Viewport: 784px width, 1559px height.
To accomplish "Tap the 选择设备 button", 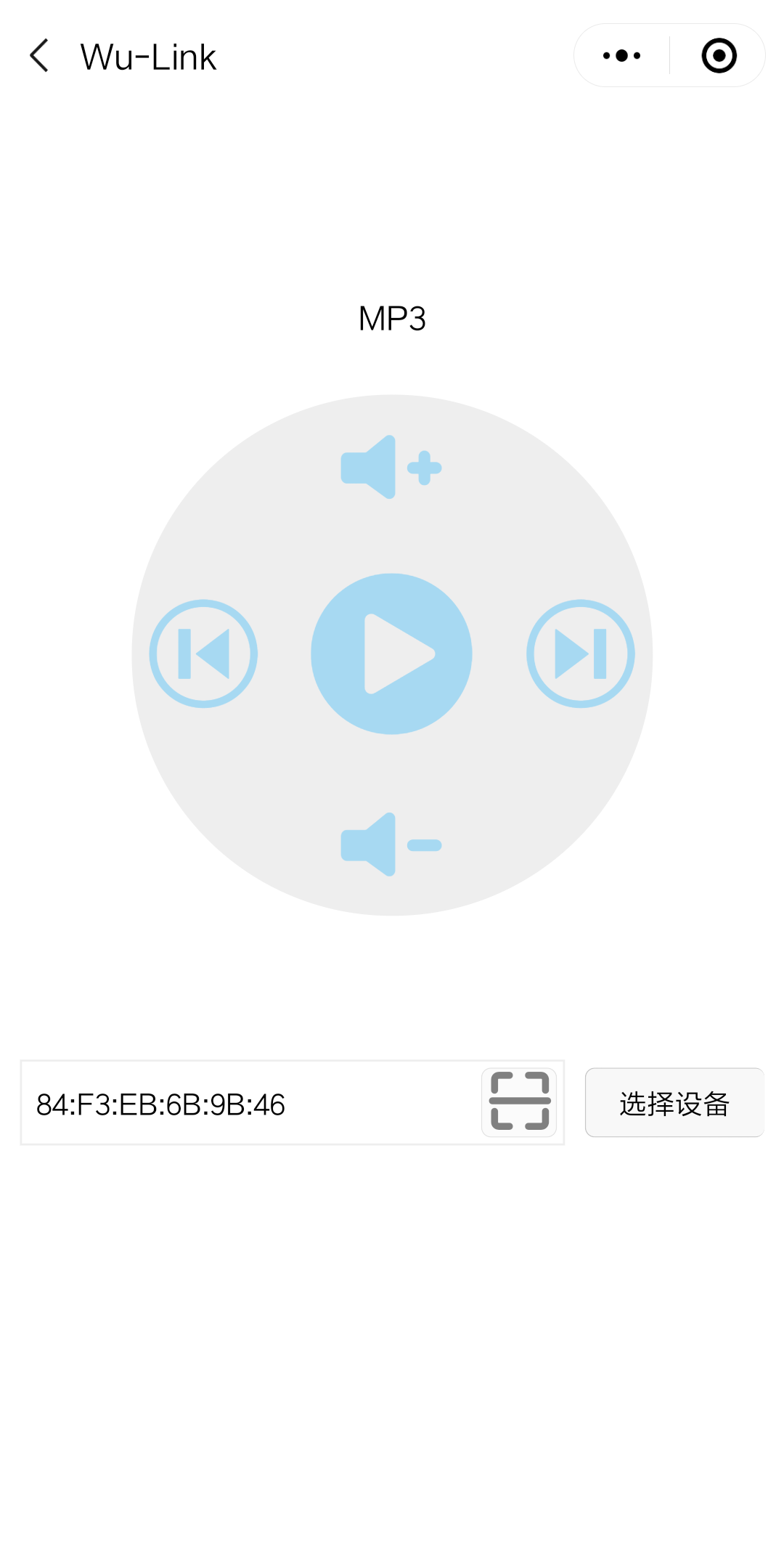I will click(x=674, y=1102).
